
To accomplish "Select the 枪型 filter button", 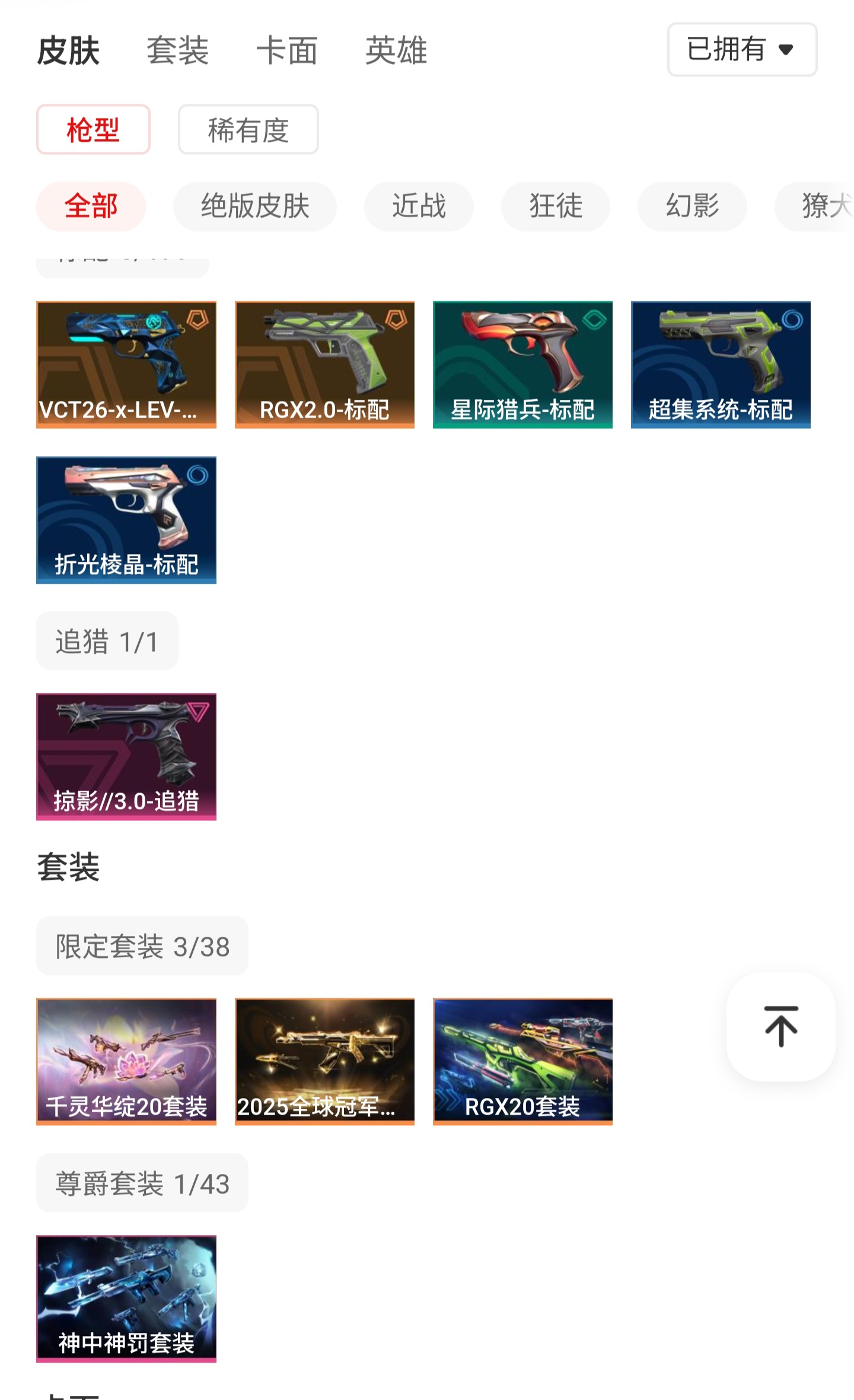I will click(x=93, y=130).
